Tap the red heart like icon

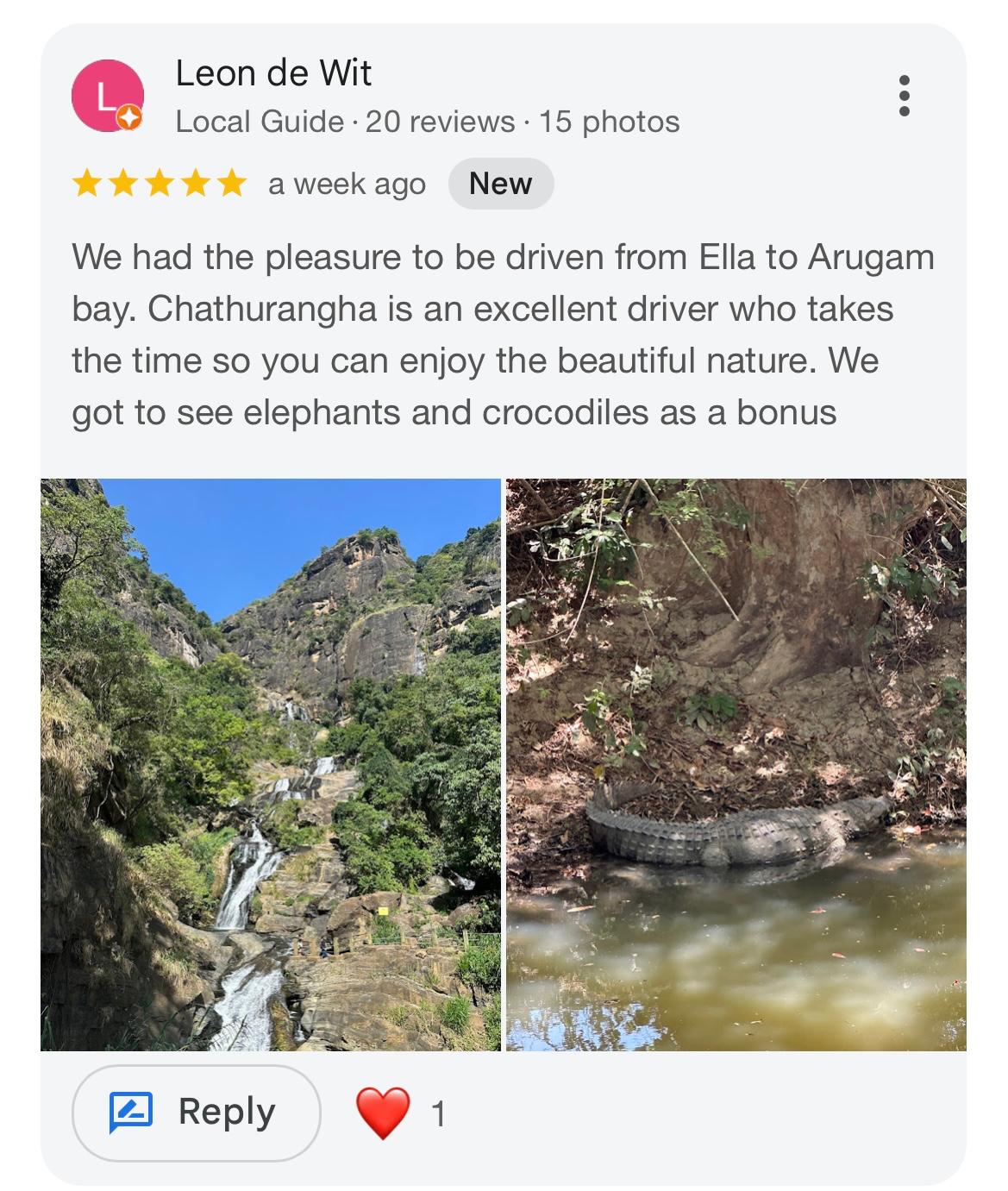[383, 1113]
